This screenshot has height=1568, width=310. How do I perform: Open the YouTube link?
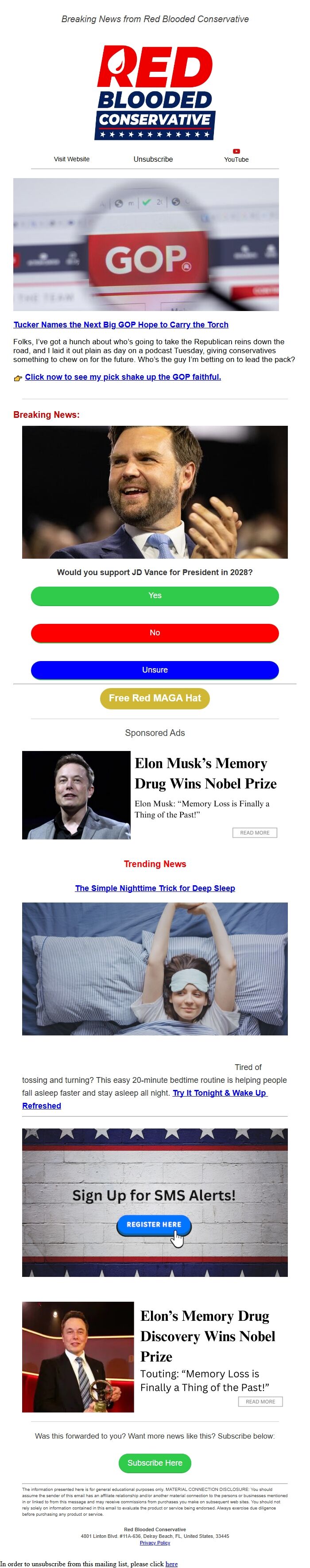pyautogui.click(x=236, y=156)
